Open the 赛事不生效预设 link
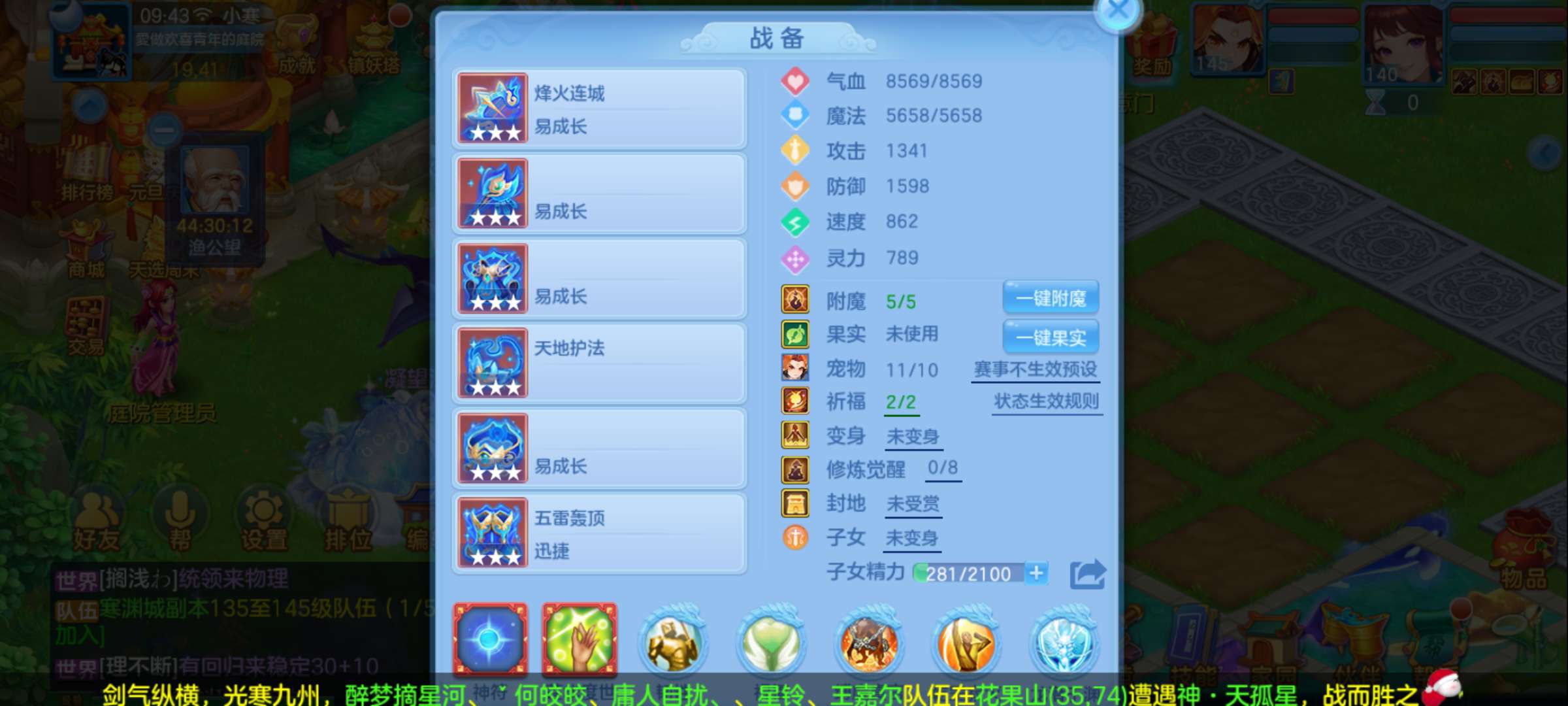The height and width of the screenshot is (706, 1568). [1035, 370]
